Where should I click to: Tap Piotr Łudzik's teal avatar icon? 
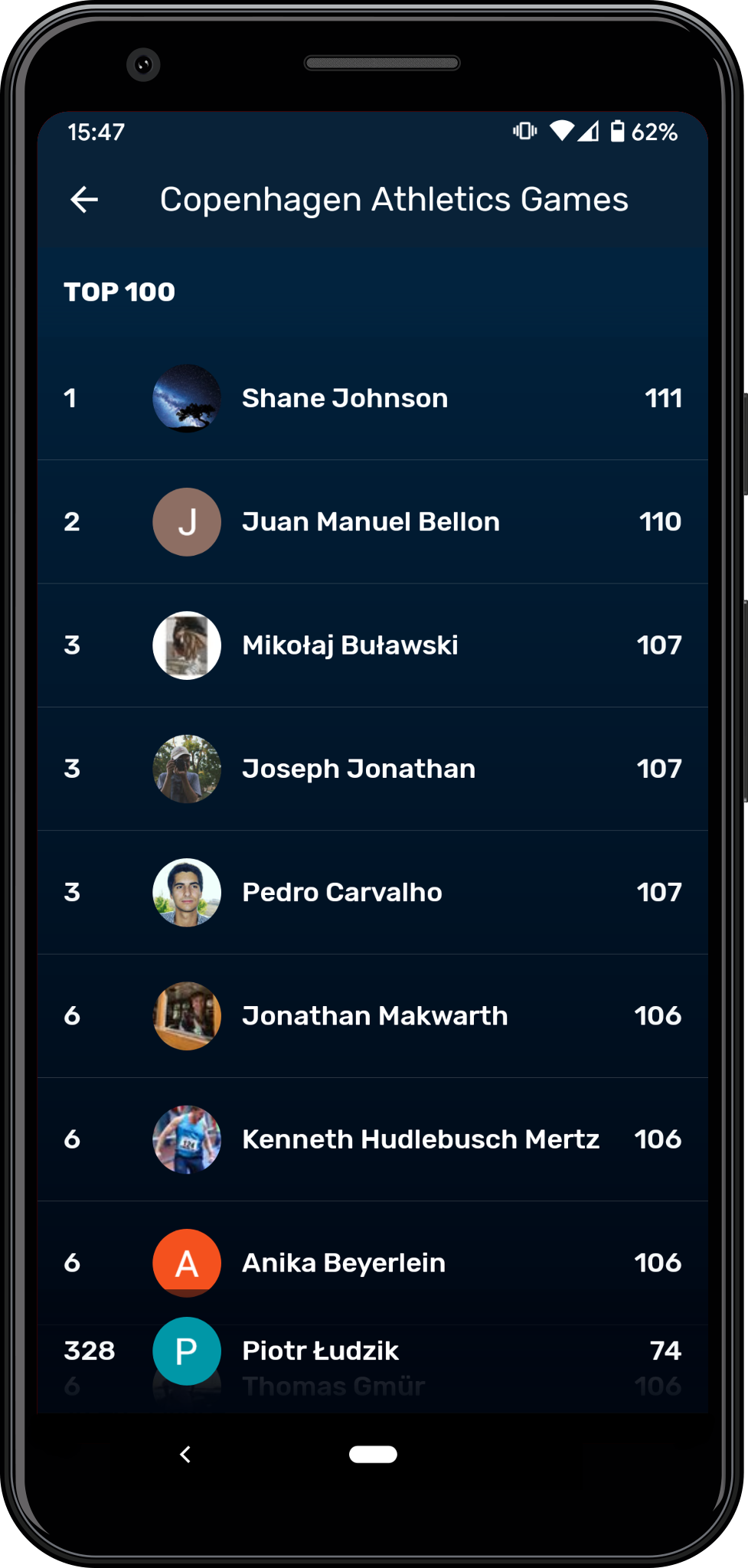point(187,1351)
